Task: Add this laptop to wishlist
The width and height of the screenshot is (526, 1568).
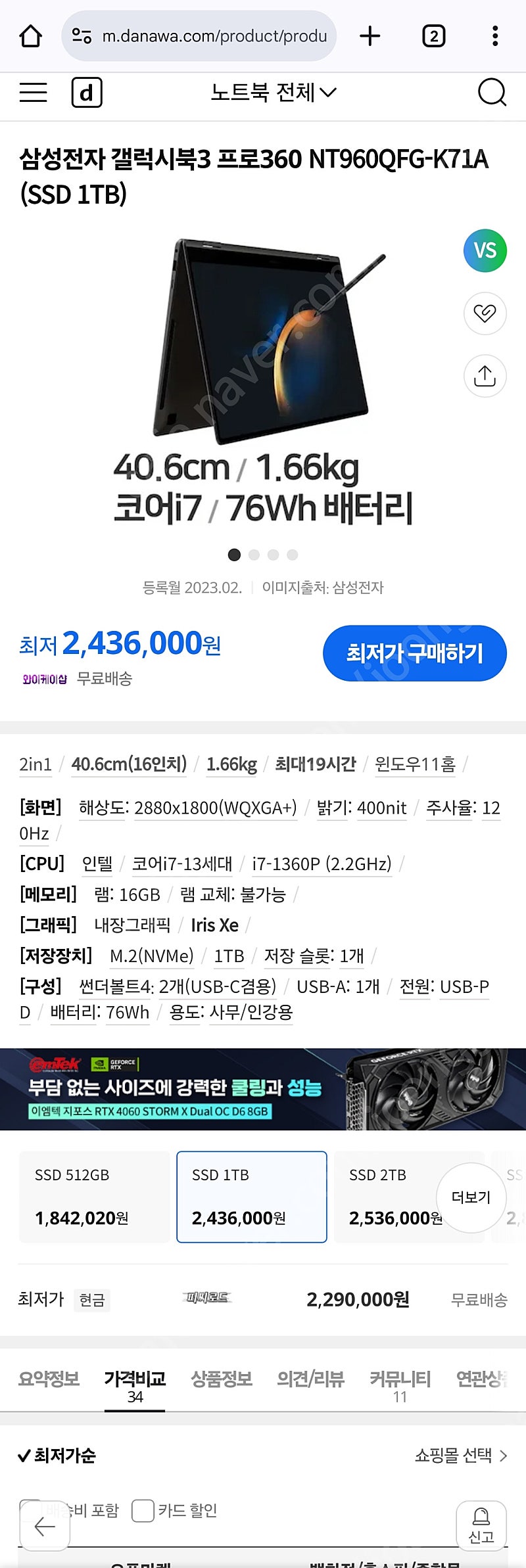Action: point(485,313)
